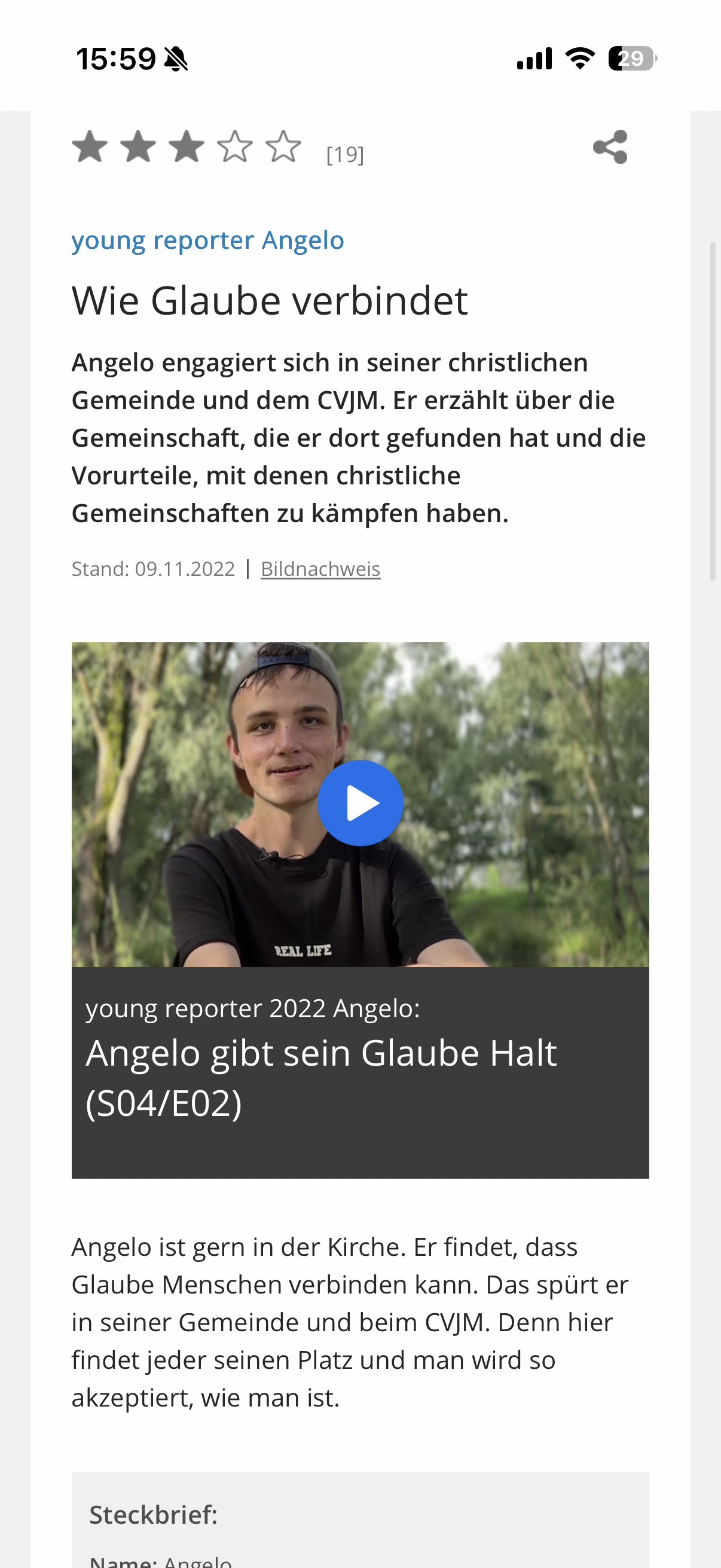The image size is (721, 1568).
Task: Share this article
Action: pyautogui.click(x=610, y=147)
